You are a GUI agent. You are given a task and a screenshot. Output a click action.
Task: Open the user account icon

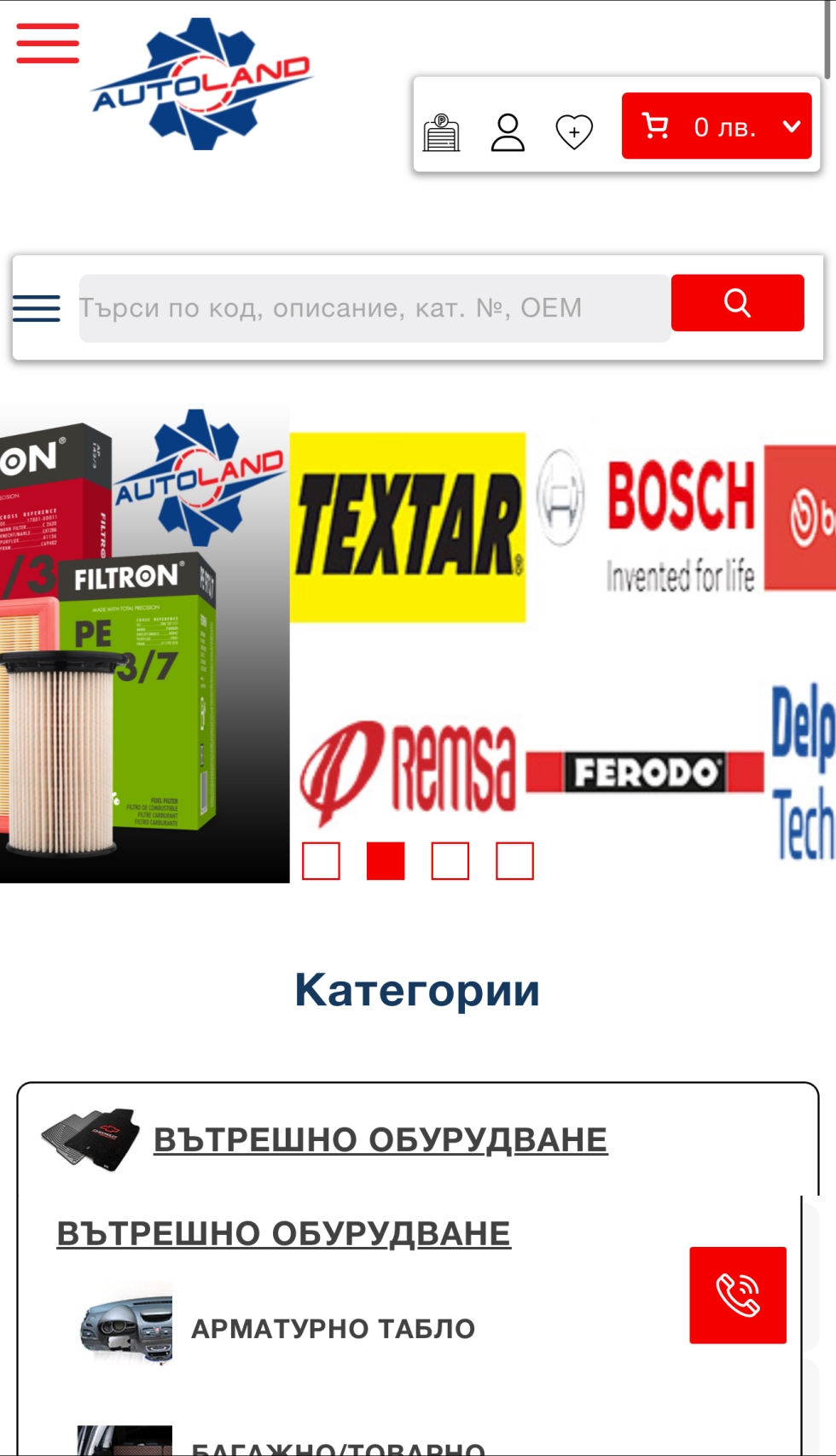[508, 132]
